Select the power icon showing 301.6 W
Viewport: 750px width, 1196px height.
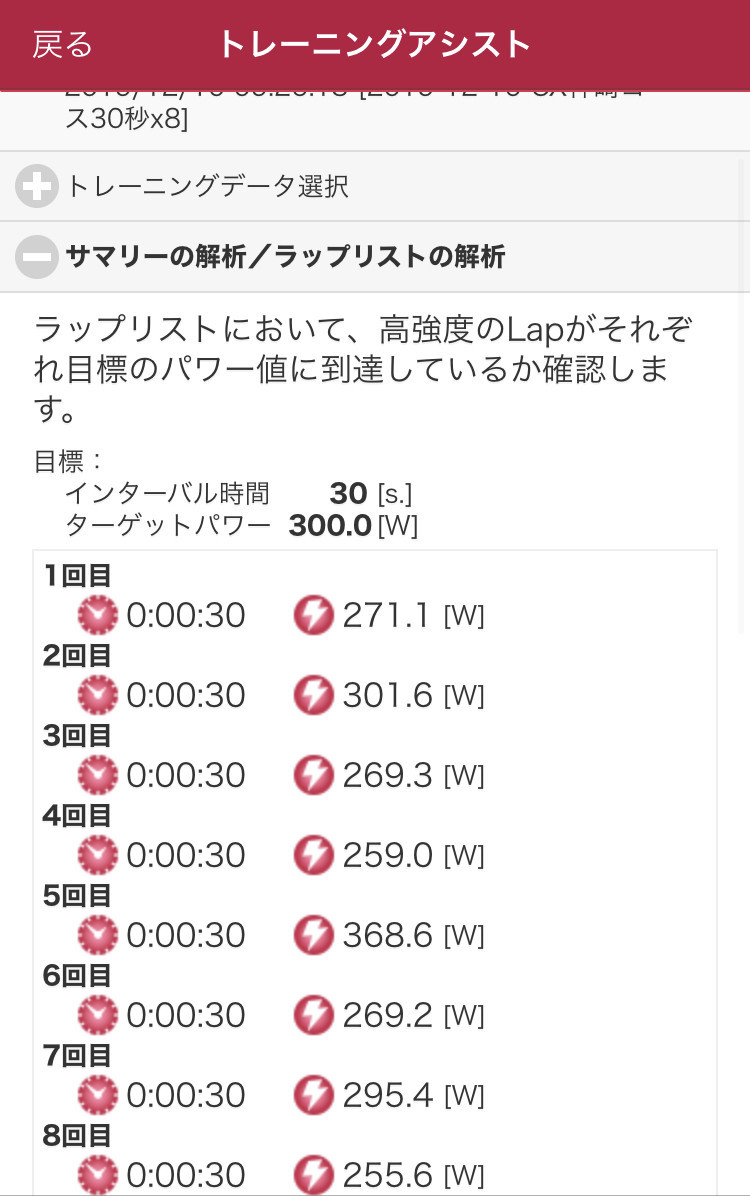tap(313, 694)
